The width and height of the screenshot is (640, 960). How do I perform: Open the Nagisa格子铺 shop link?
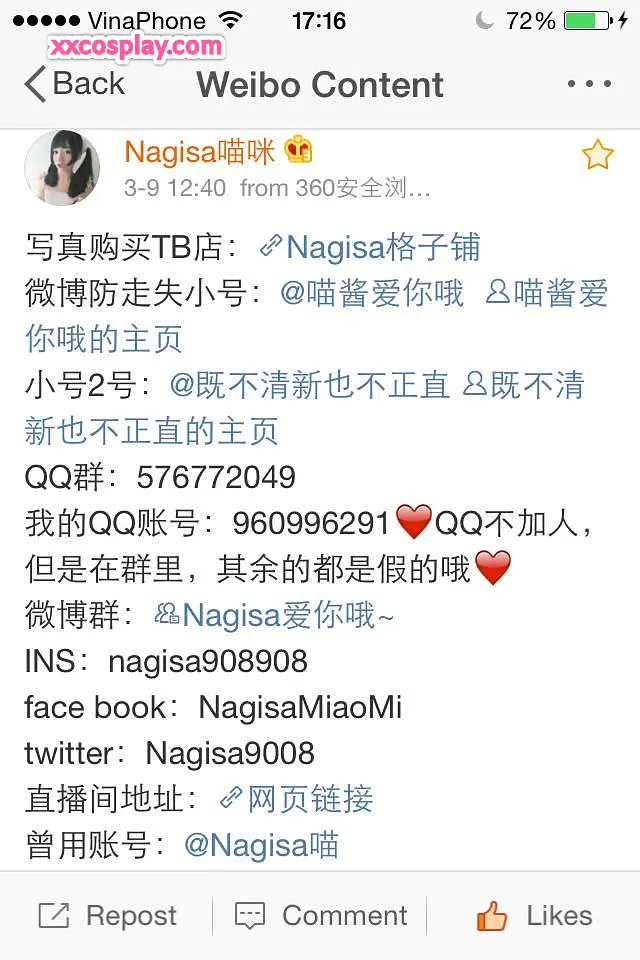pos(370,247)
